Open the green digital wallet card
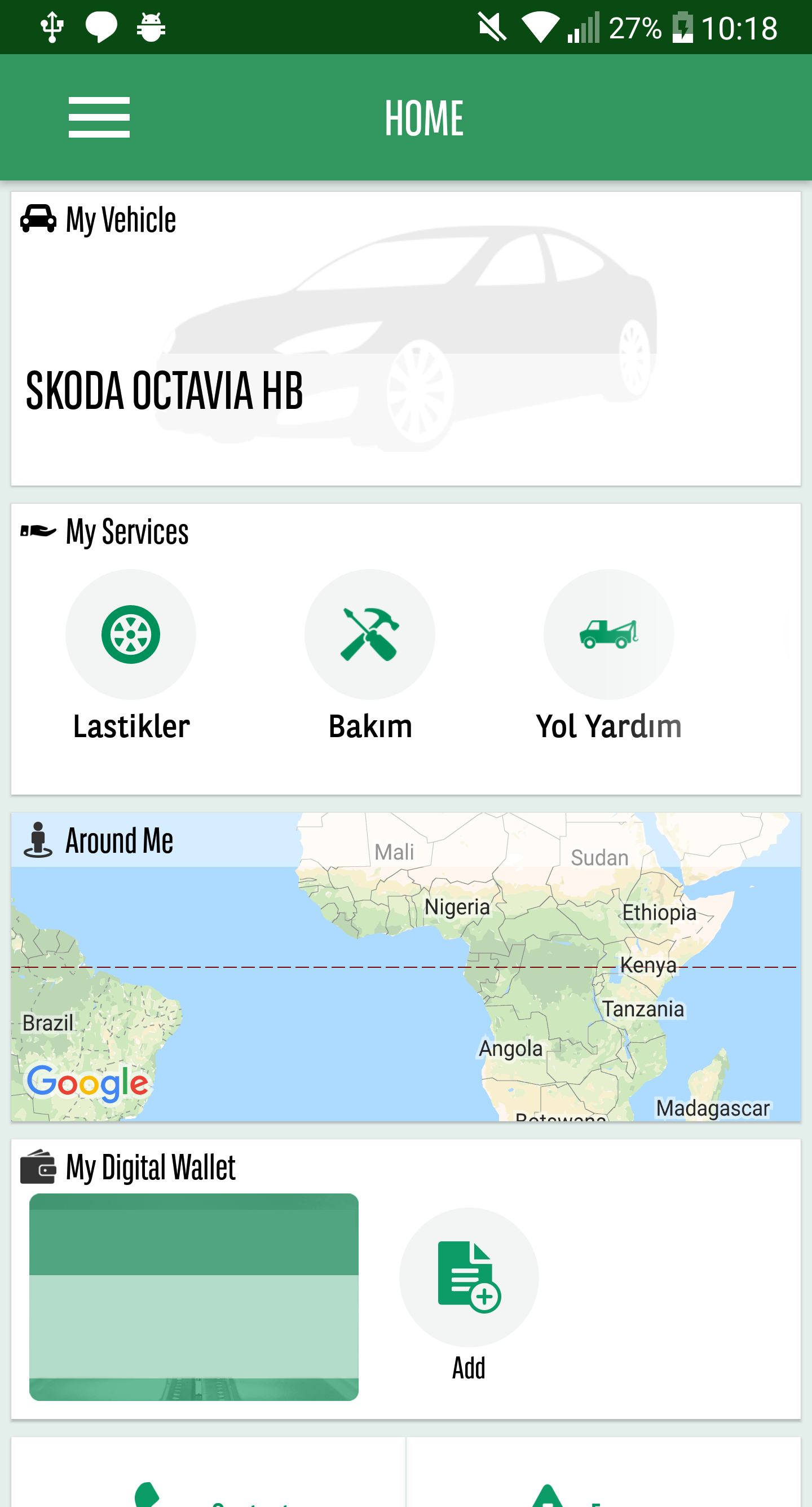 click(x=193, y=1297)
